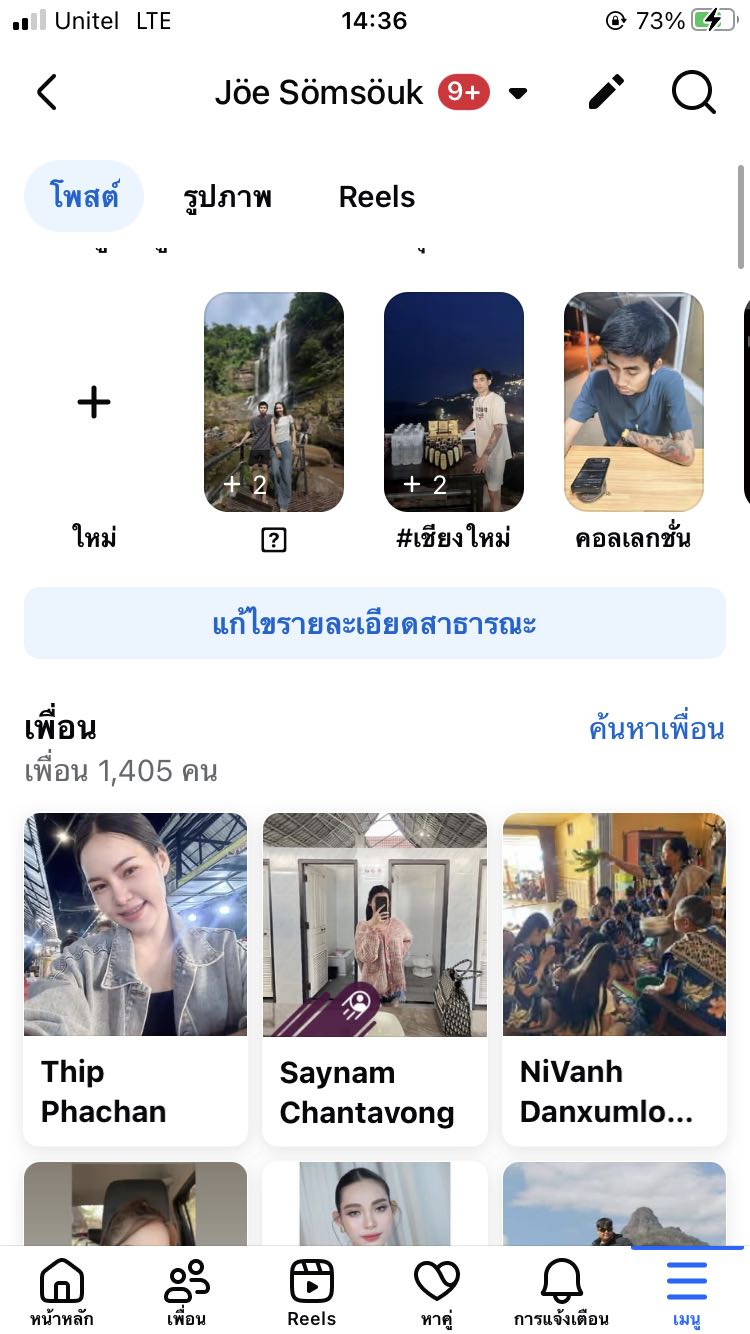Go to หน้าหลัก in bottom bar
The height and width of the screenshot is (1334, 750).
pos(62,1291)
